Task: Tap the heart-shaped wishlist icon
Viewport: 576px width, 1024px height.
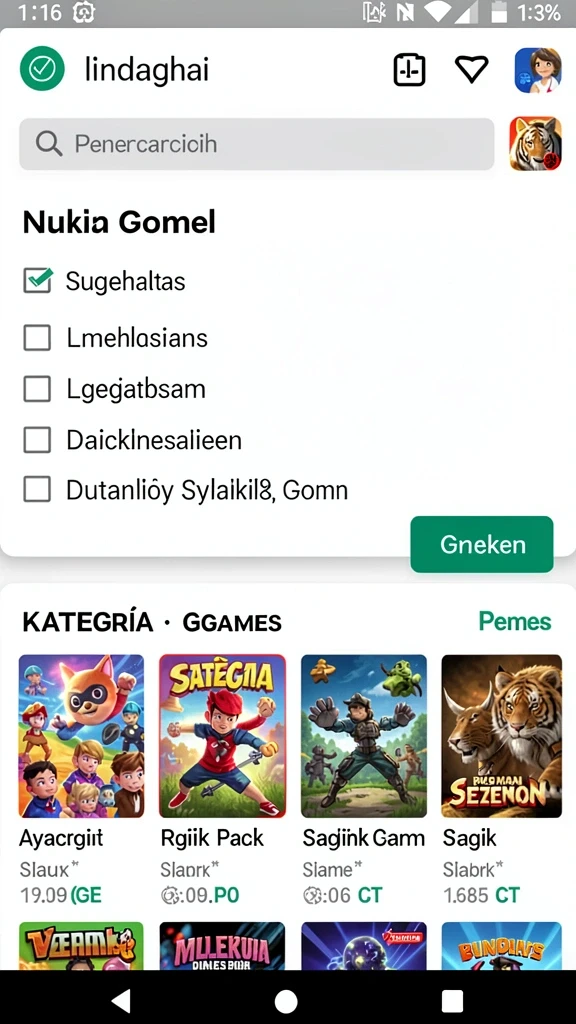Action: pos(472,70)
